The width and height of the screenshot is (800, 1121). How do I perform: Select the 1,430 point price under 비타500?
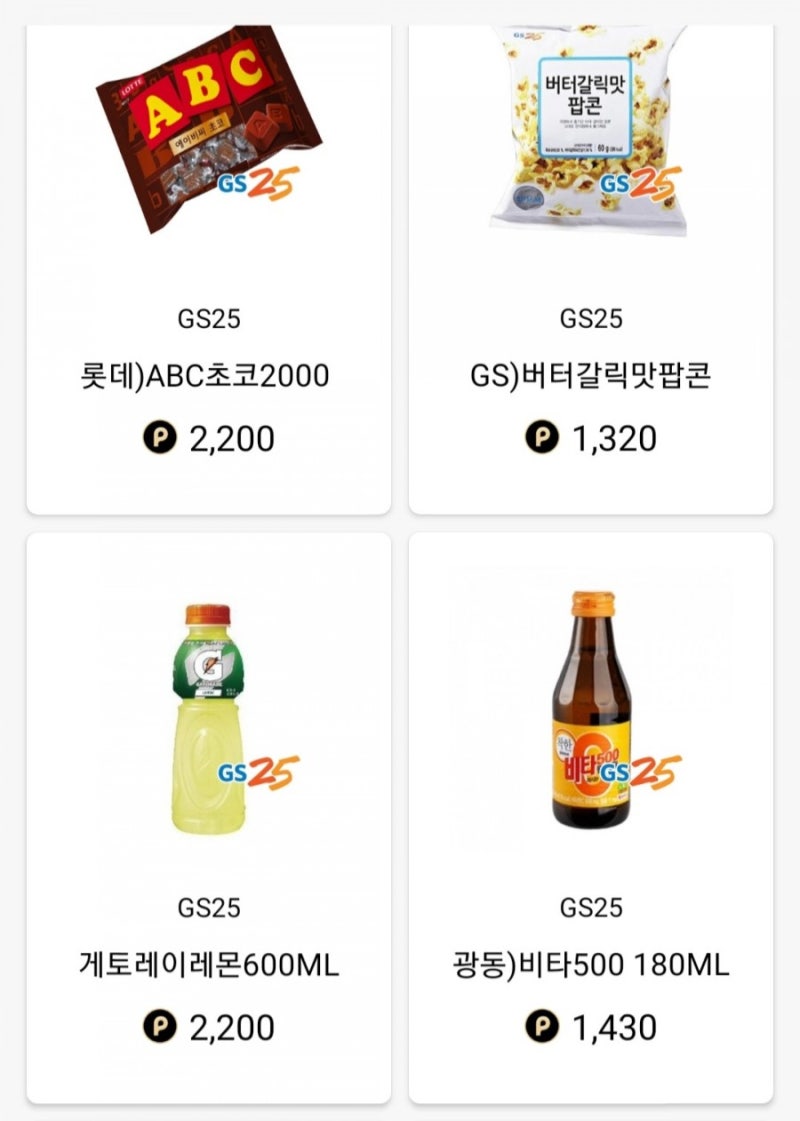coord(609,1024)
